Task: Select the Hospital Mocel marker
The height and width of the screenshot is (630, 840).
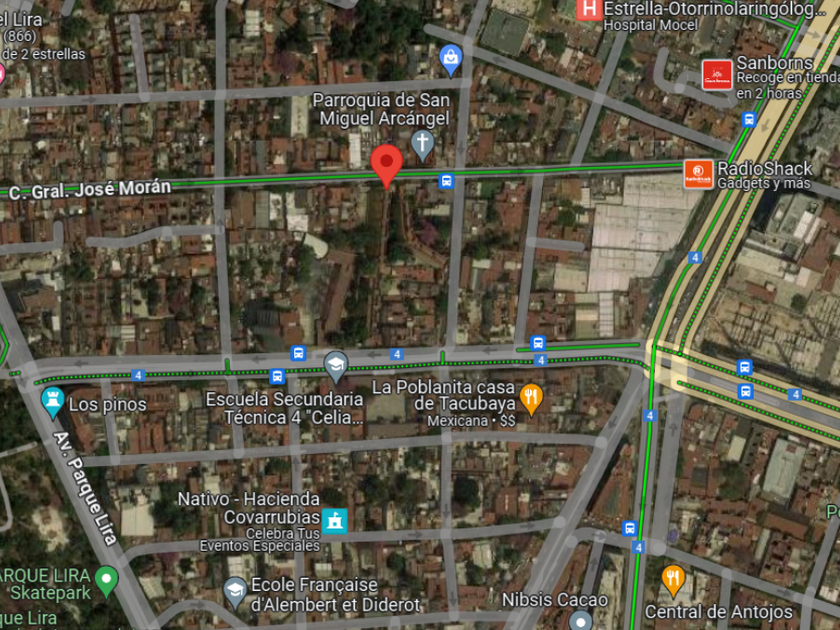Action: [x=590, y=10]
